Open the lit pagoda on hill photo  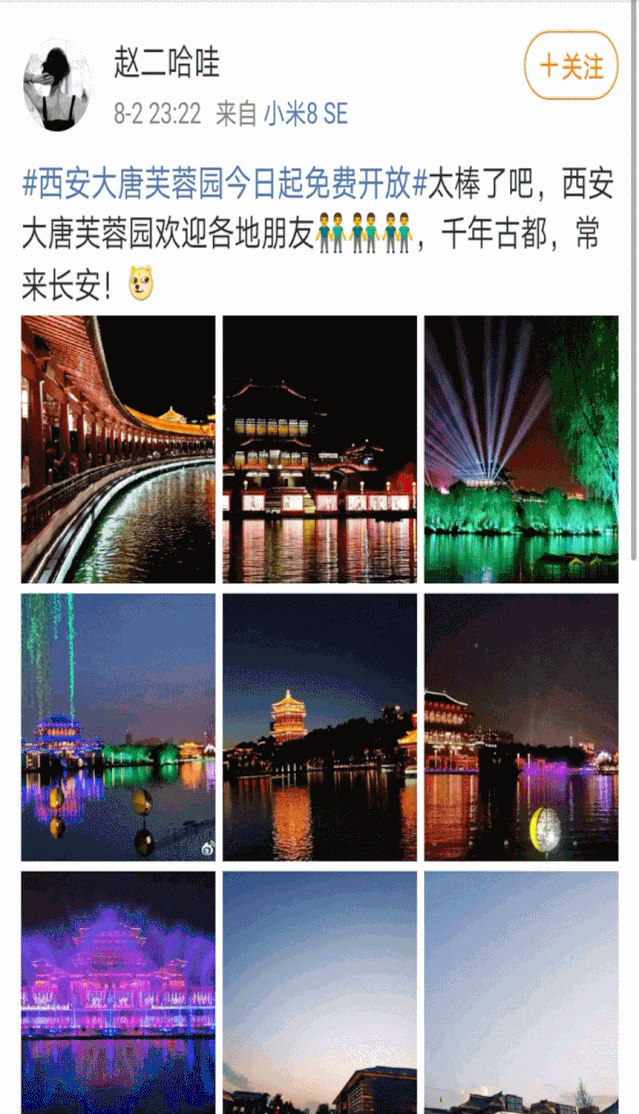pyautogui.click(x=320, y=728)
